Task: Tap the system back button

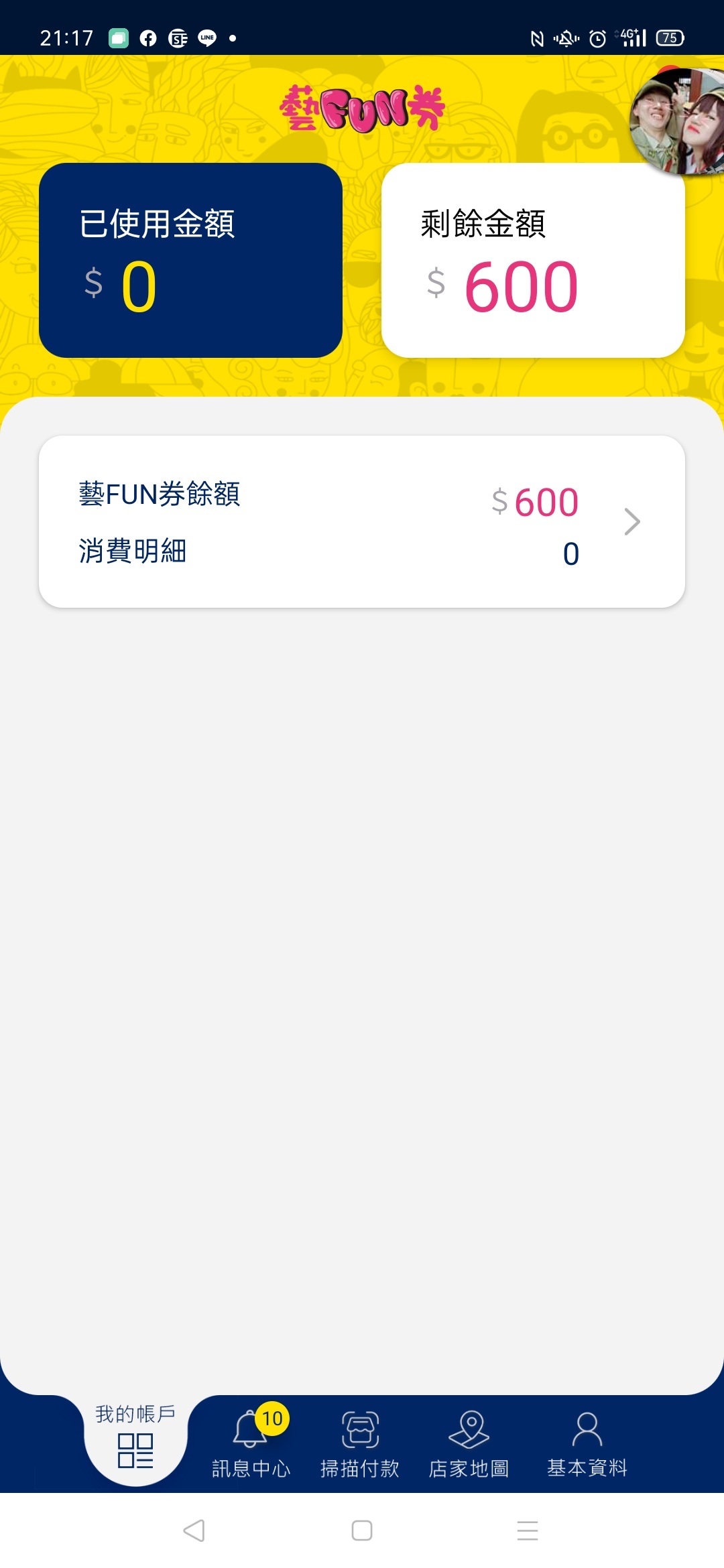Action: click(x=194, y=1530)
